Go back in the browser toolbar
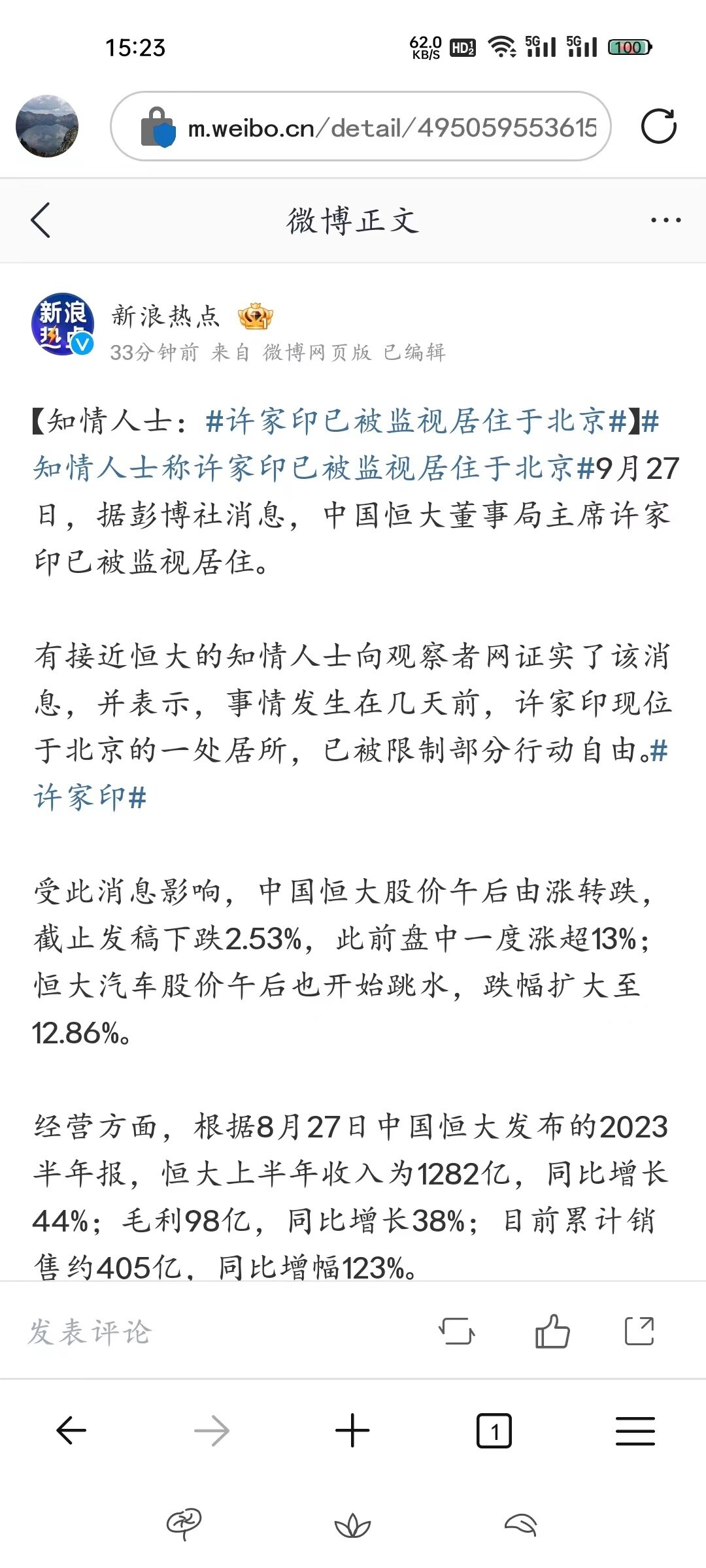706x1568 pixels. [x=71, y=1431]
